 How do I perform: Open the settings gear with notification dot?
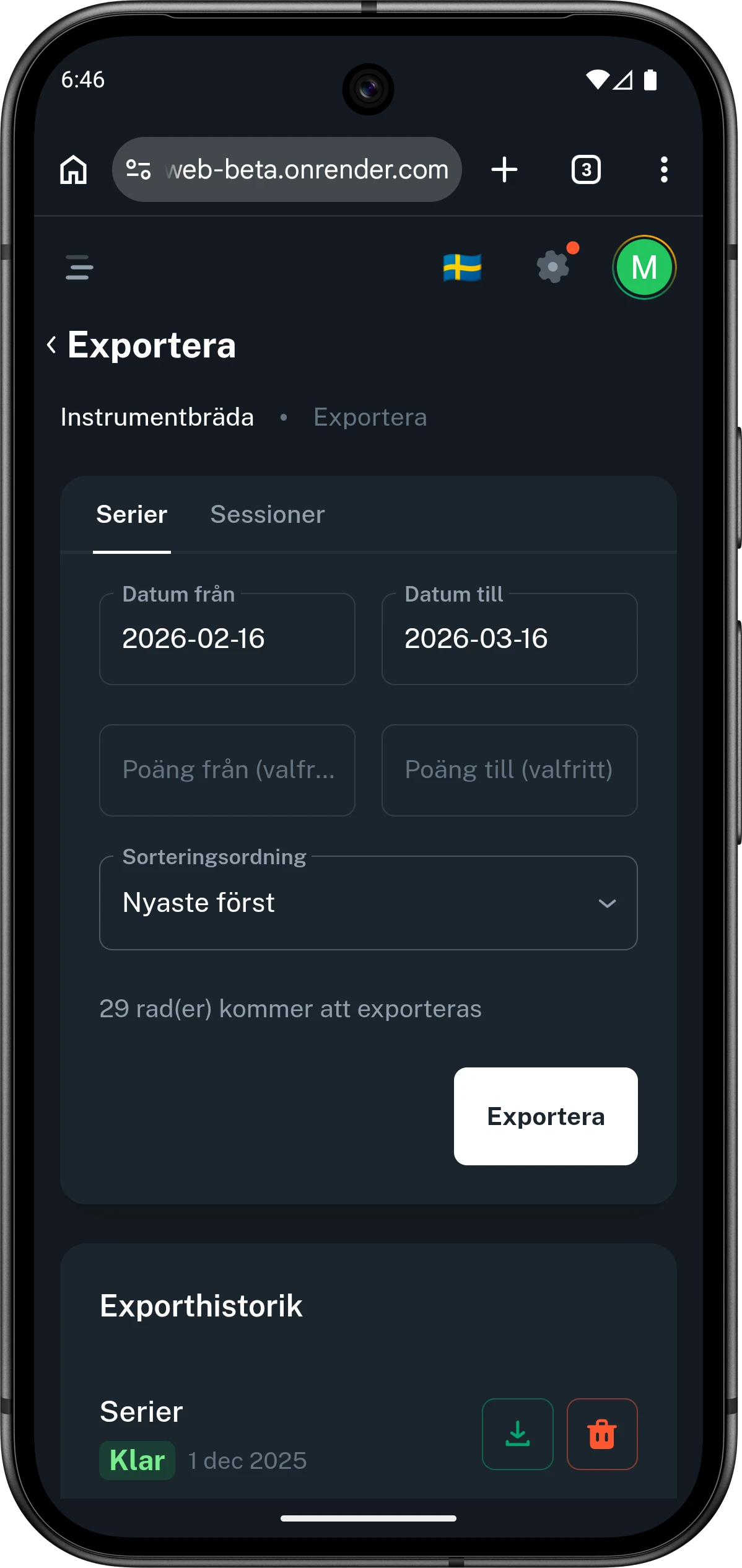[552, 267]
